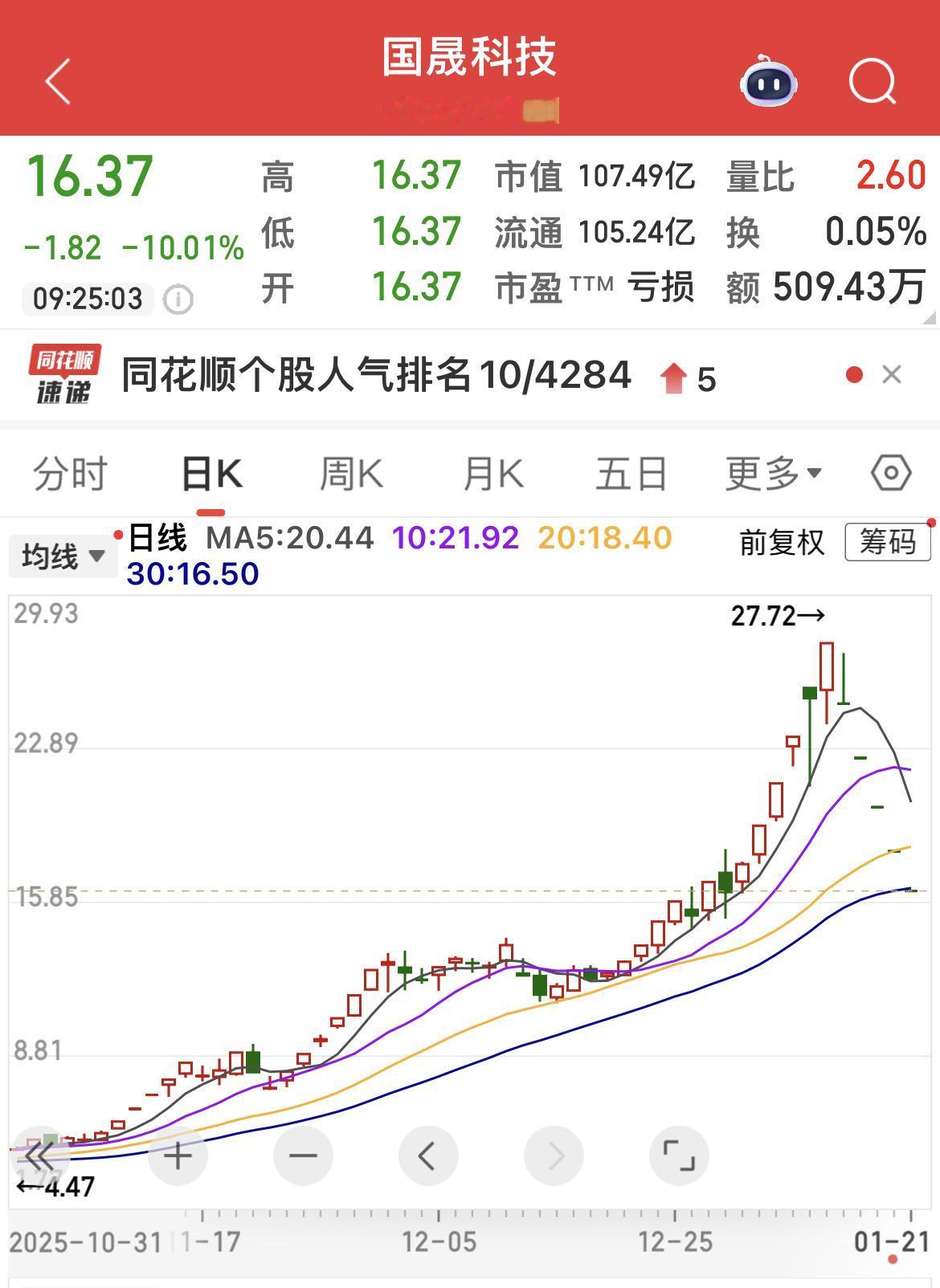Enter fullscreen chart via expand icon

coord(679,1156)
